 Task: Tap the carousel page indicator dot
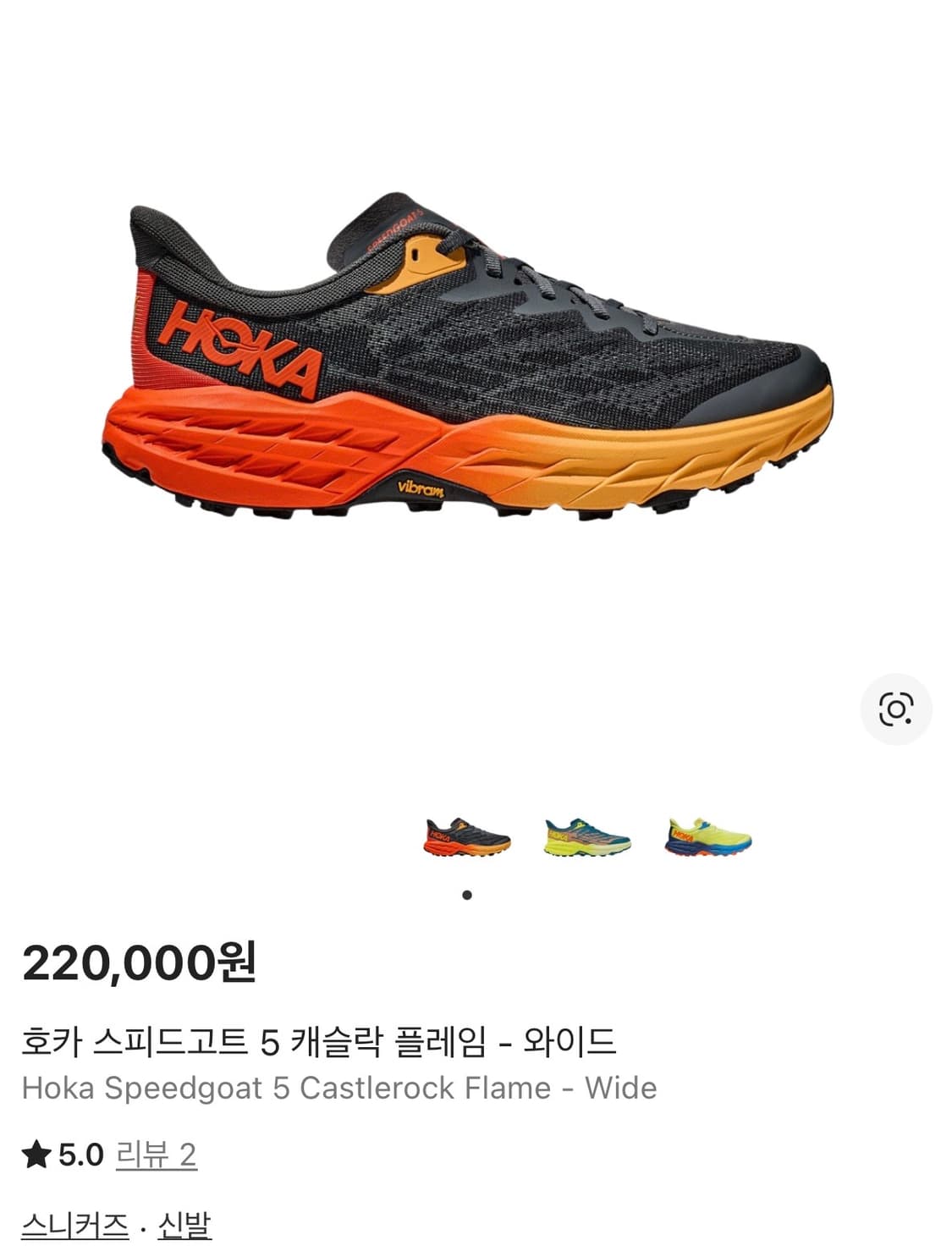coord(467,896)
